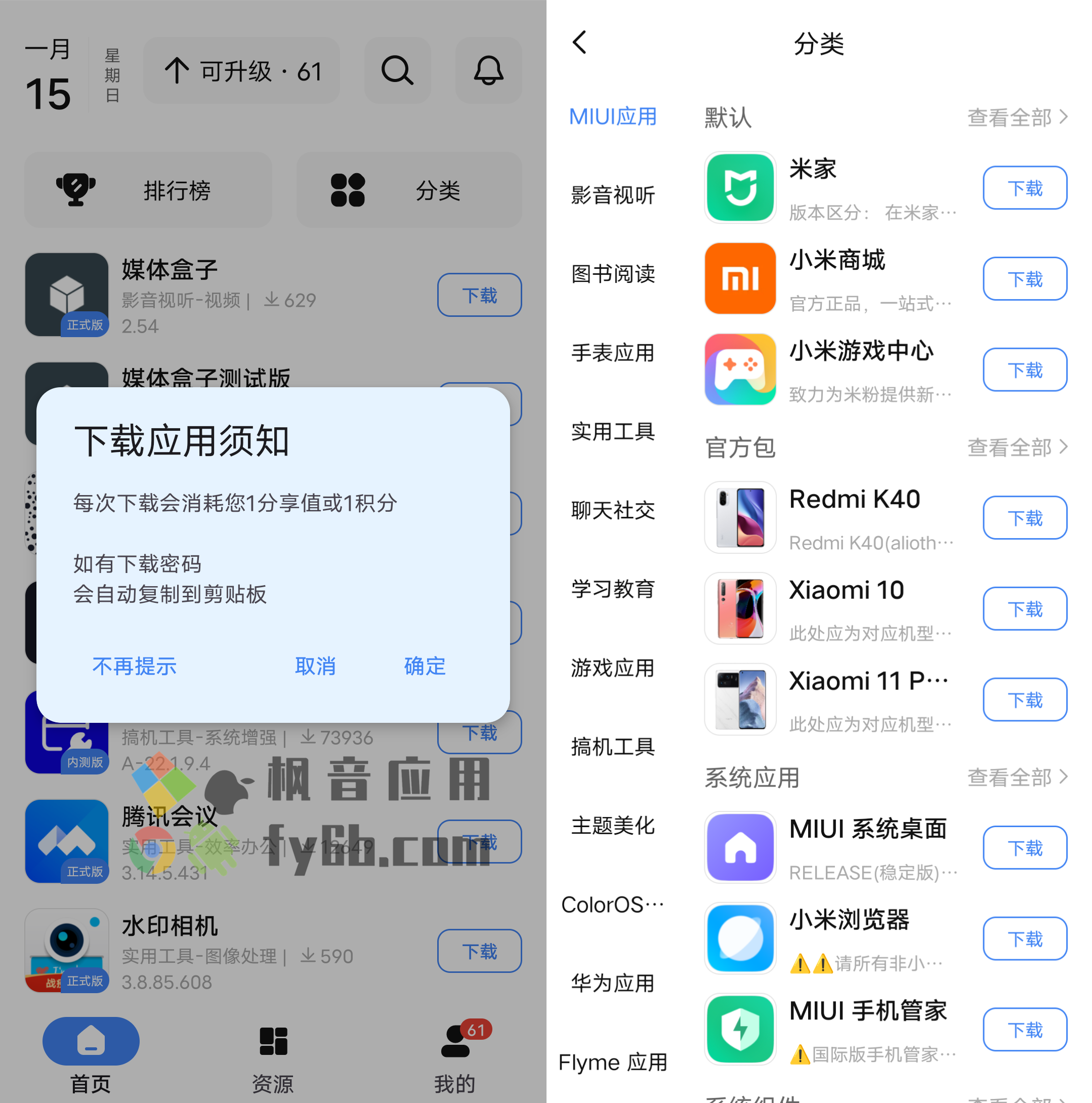Screen dimensions: 1092x1103
Task: View all apps in 默认 section
Action: 1017,117
